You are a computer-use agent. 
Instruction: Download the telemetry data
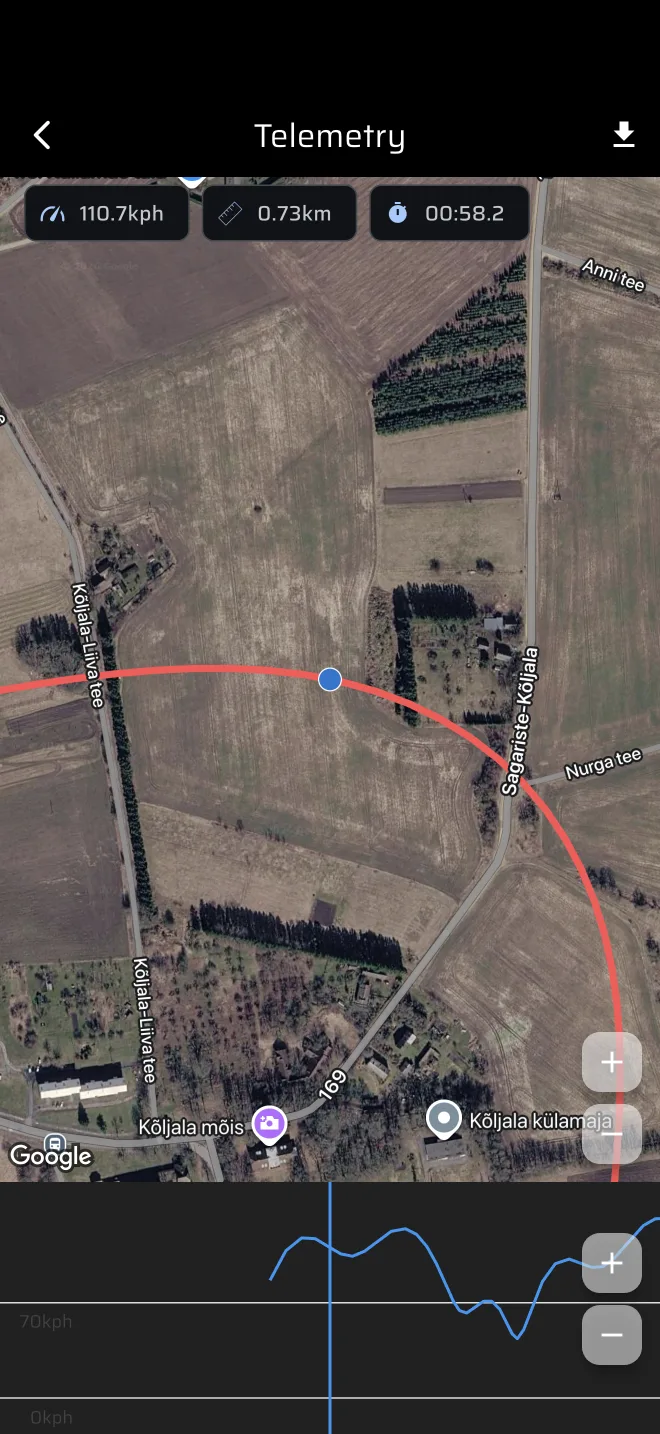click(624, 135)
